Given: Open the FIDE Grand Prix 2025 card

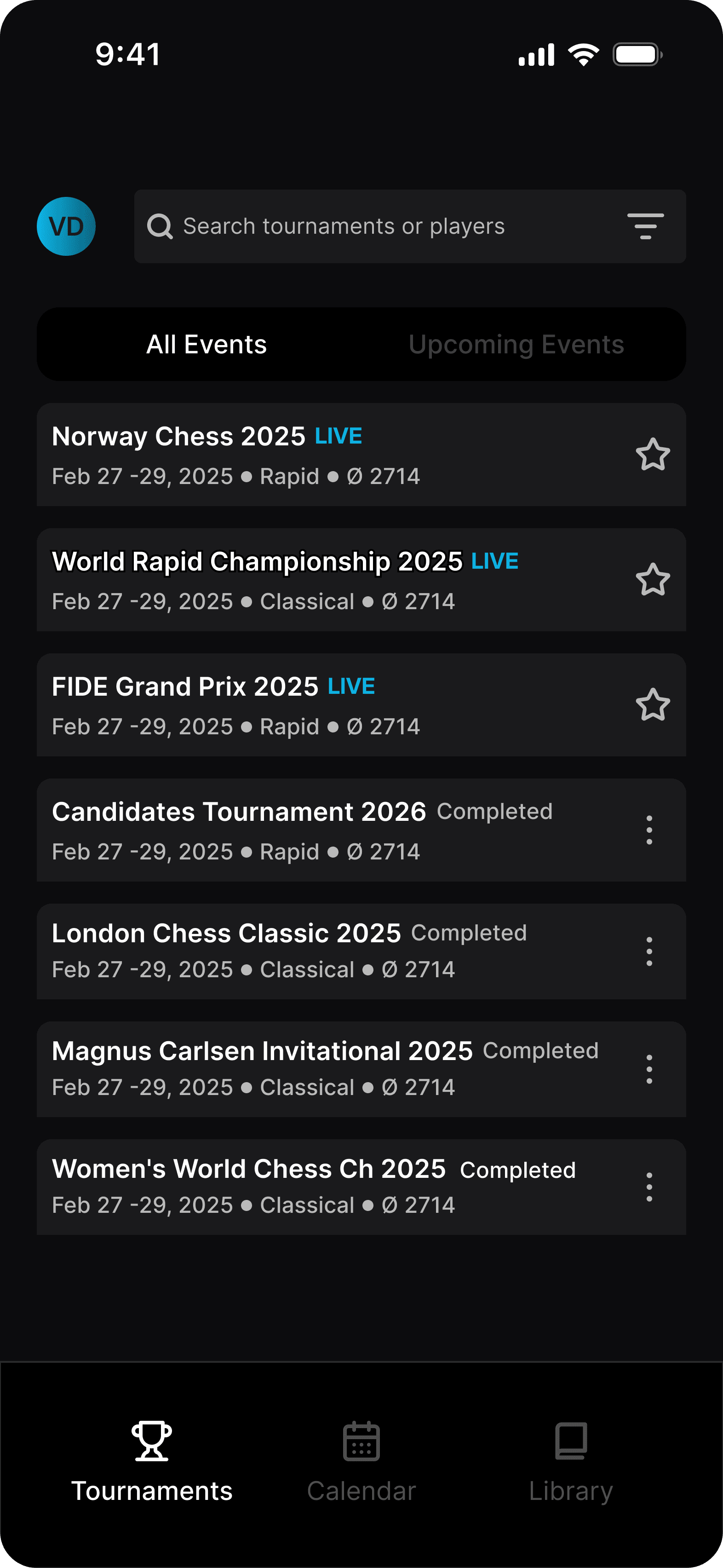Looking at the screenshot, I should [304, 705].
